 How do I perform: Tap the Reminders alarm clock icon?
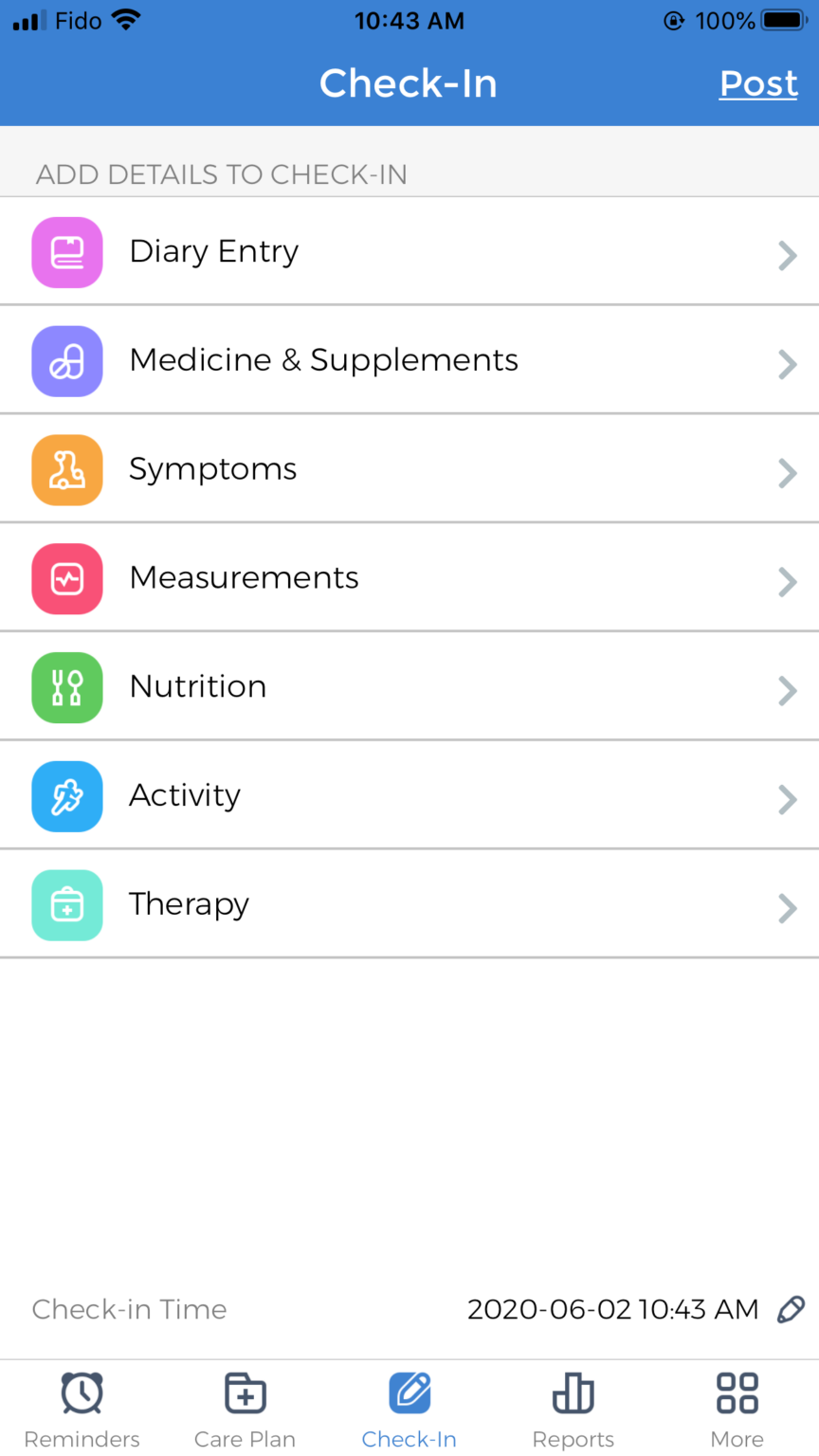pos(82,1393)
